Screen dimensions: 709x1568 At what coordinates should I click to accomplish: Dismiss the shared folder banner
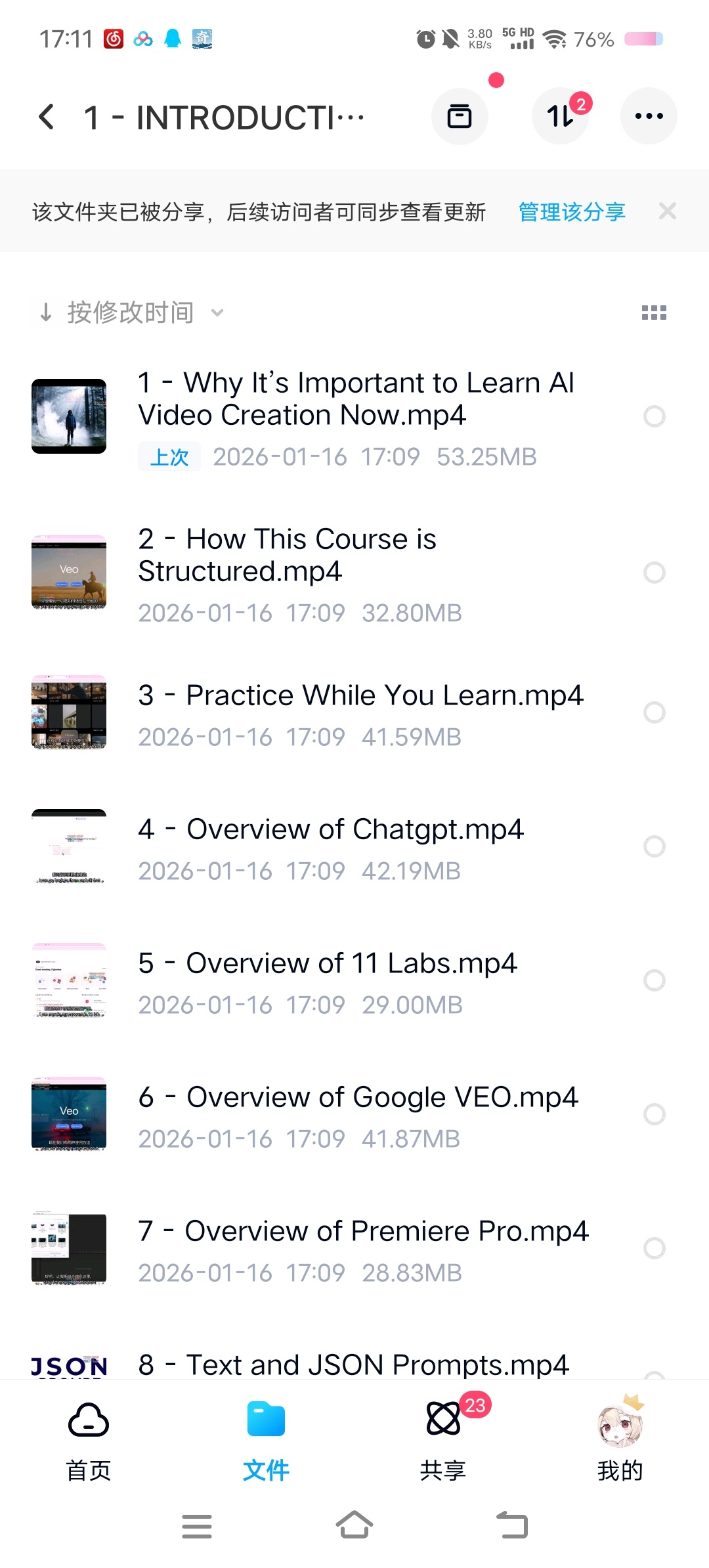pyautogui.click(x=668, y=211)
